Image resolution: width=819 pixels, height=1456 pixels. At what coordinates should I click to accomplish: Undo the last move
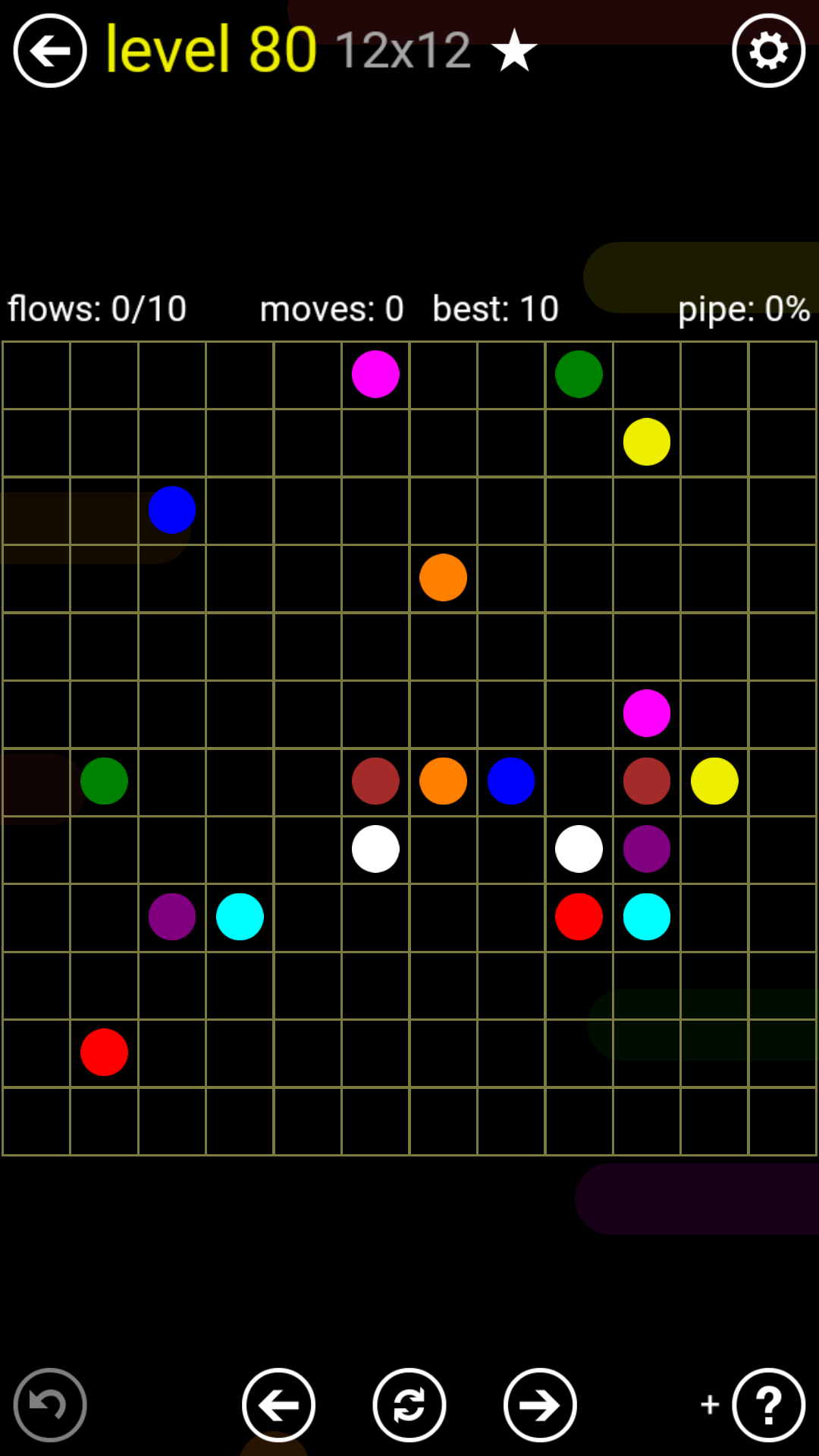50,1405
